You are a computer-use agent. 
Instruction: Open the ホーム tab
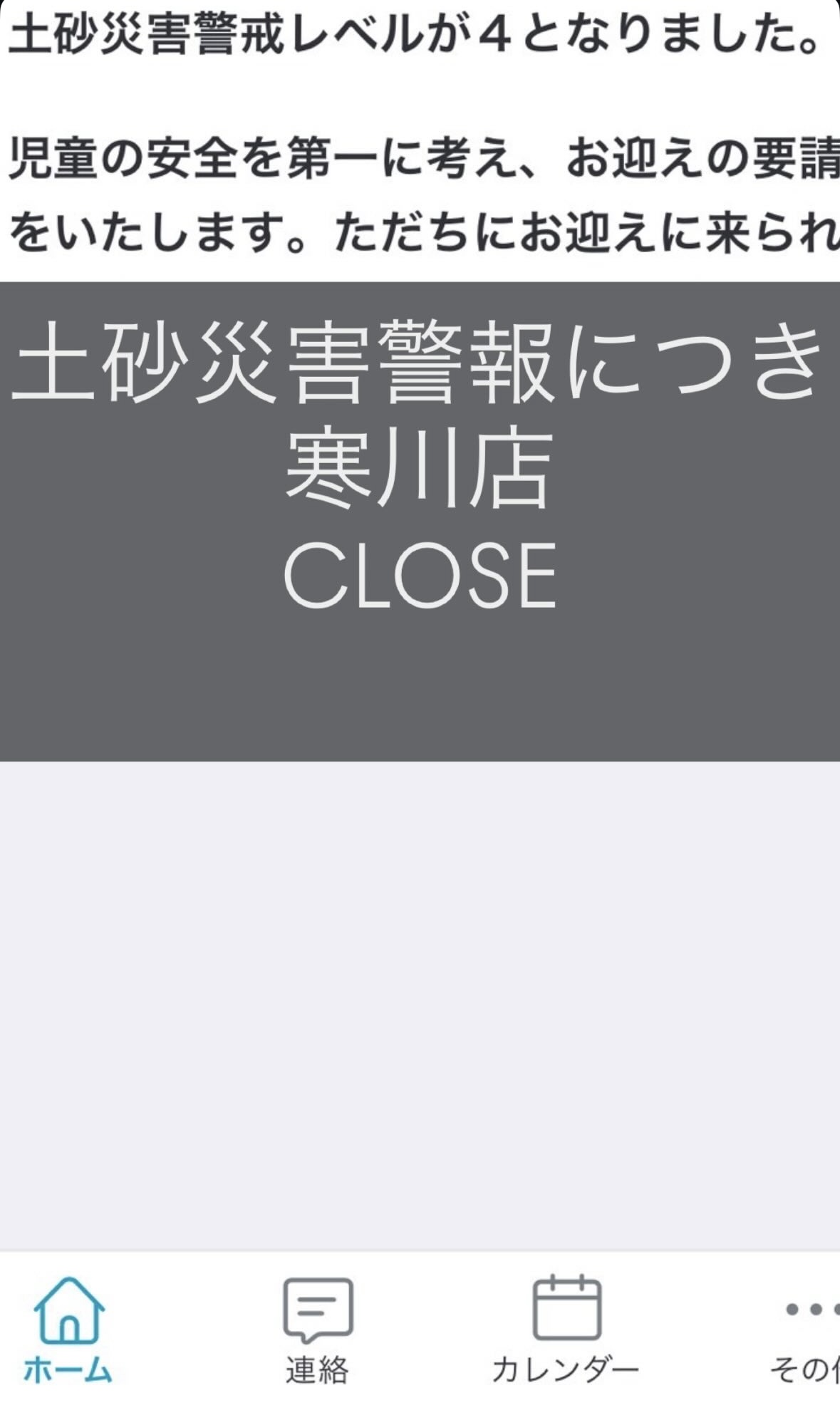69,1330
